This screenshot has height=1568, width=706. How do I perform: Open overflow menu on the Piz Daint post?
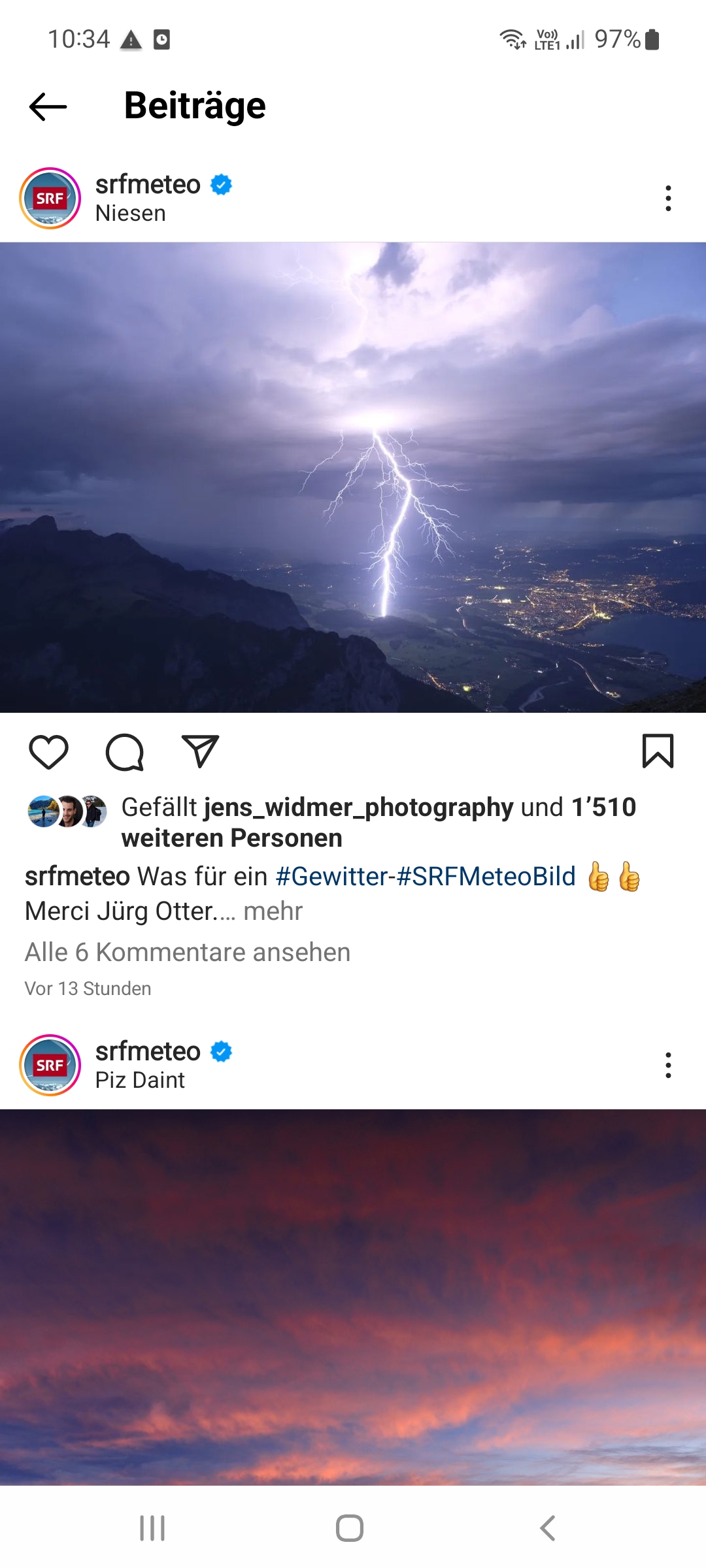[667, 1065]
